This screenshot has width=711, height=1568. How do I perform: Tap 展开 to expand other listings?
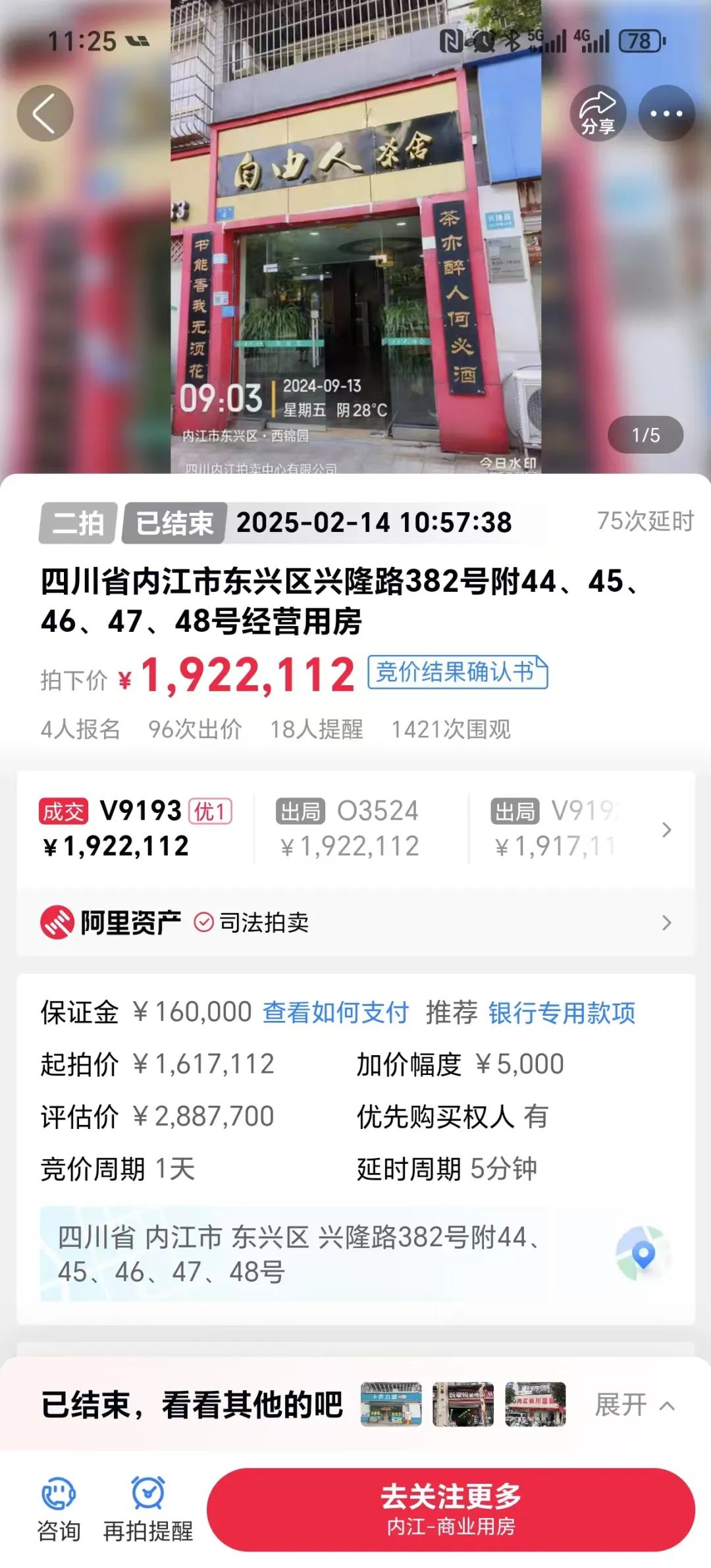(x=633, y=1405)
